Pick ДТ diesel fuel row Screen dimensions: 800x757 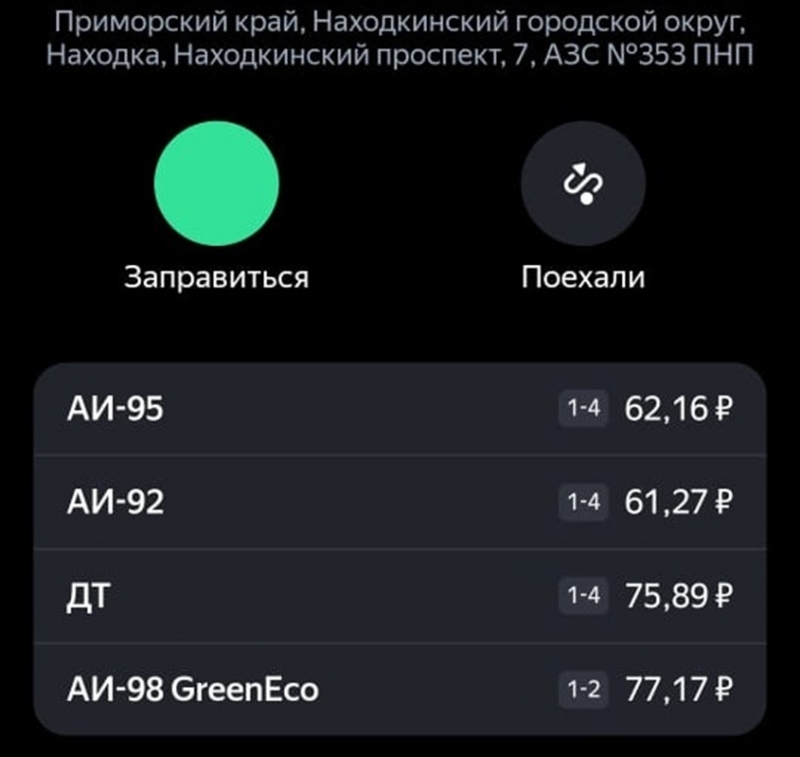point(400,596)
